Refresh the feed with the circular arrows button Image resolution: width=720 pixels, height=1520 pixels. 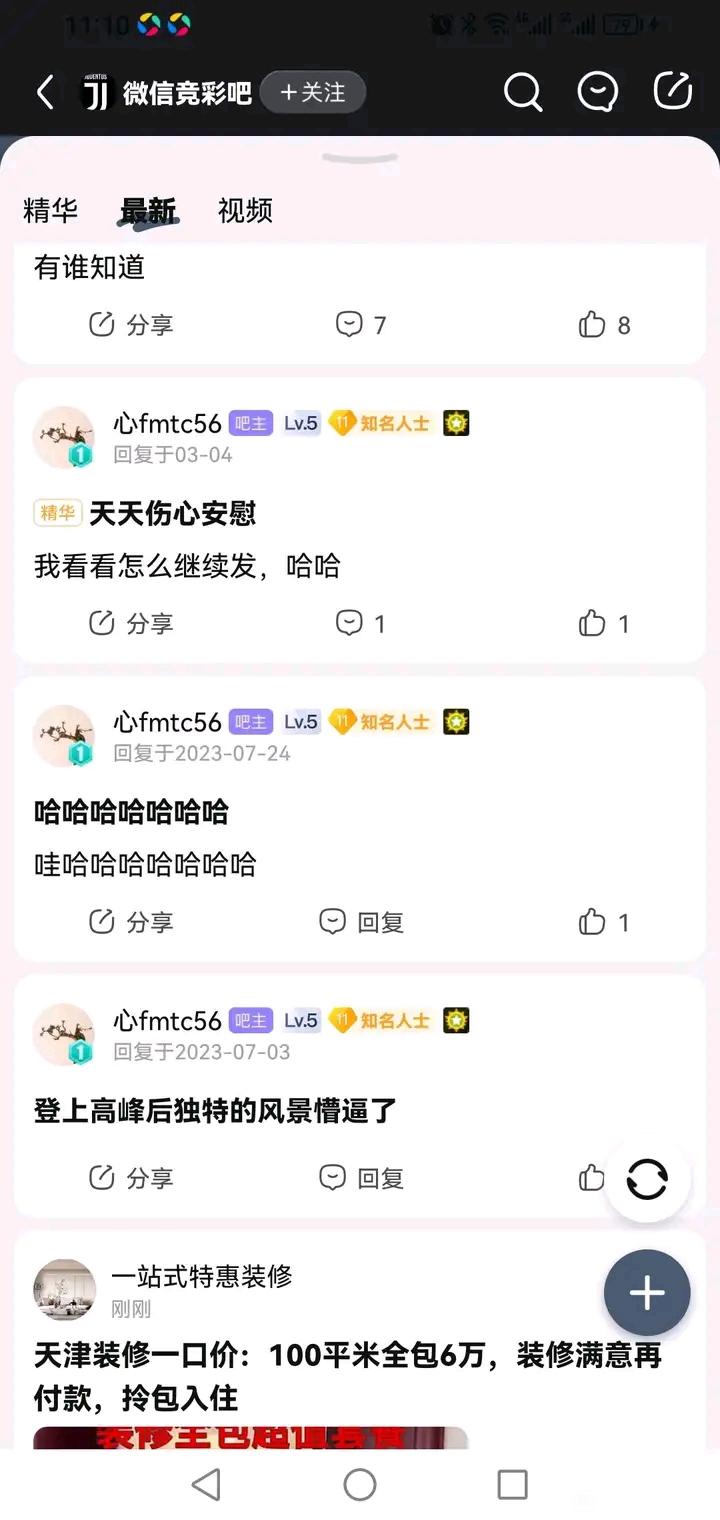click(x=647, y=1179)
